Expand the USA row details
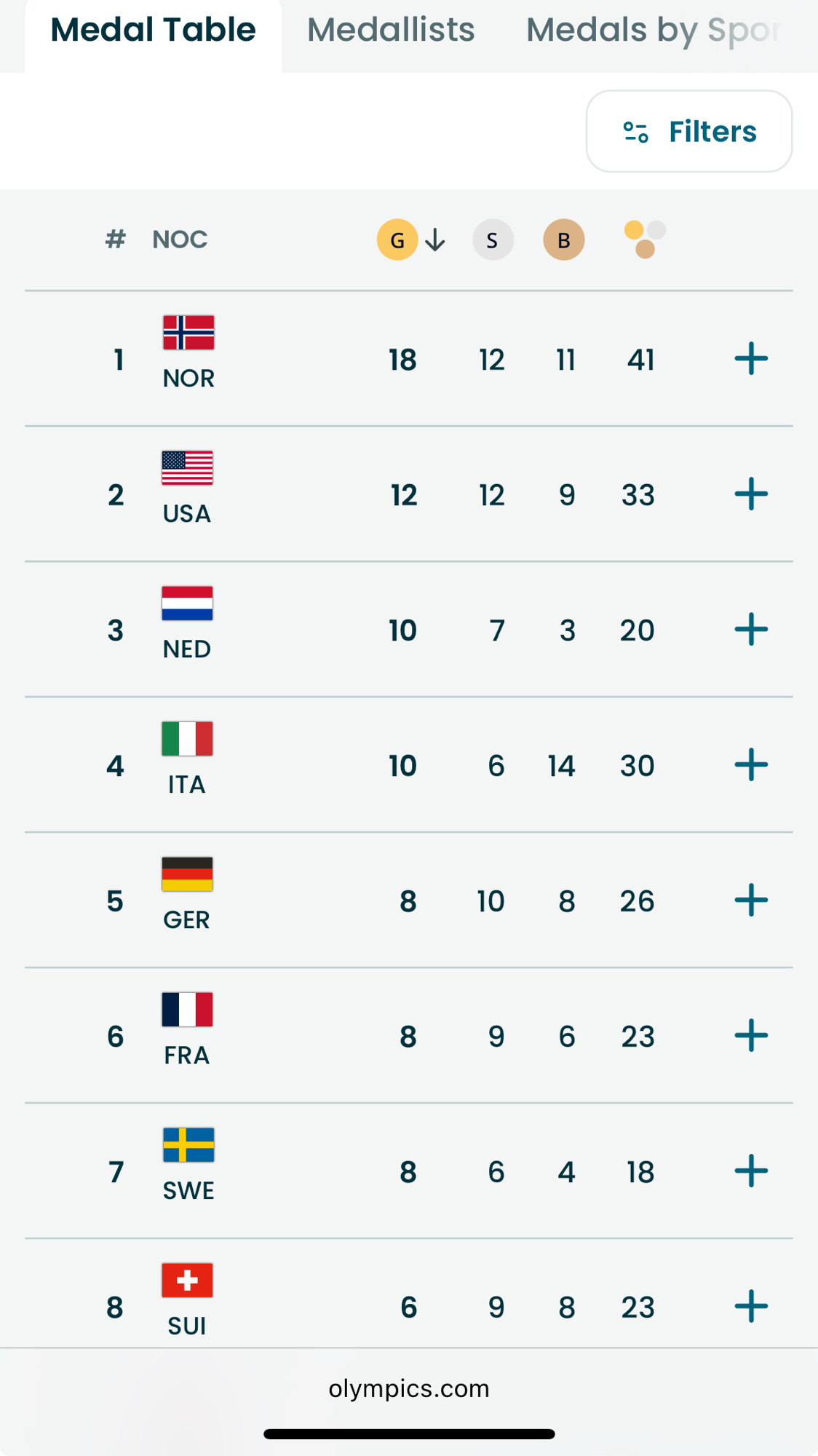The image size is (818, 1456). [751, 494]
